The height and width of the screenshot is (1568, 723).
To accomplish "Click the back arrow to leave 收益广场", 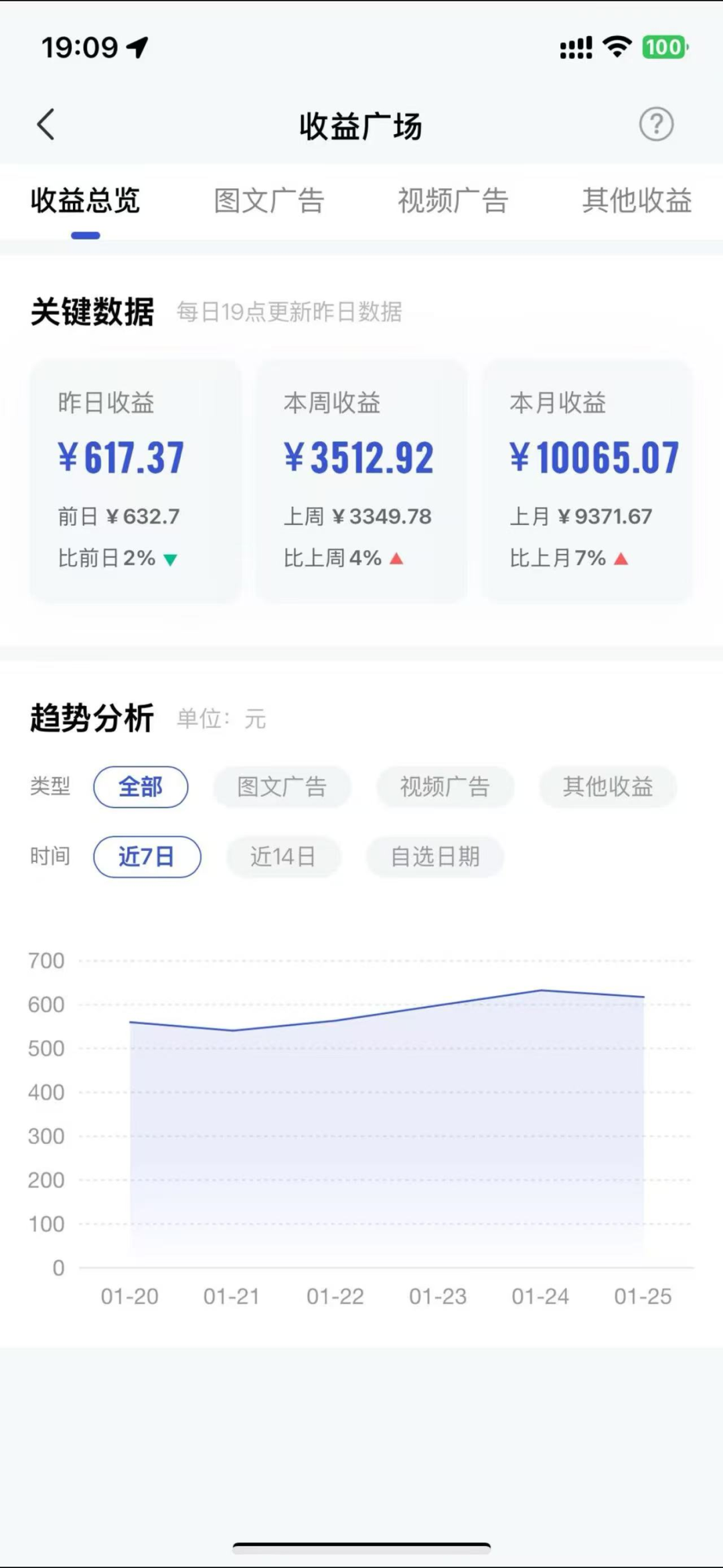I will tap(46, 124).
